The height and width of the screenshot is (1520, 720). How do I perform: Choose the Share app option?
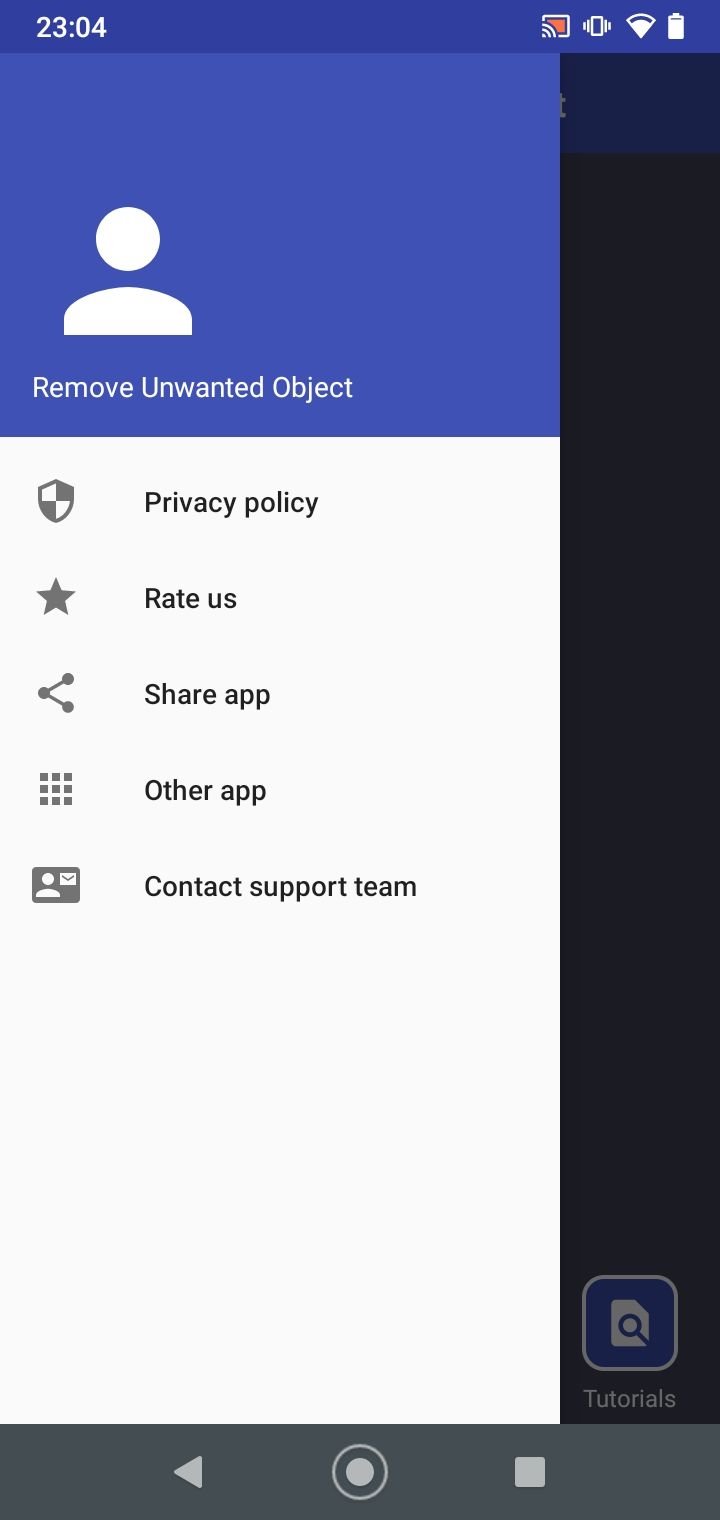point(280,694)
